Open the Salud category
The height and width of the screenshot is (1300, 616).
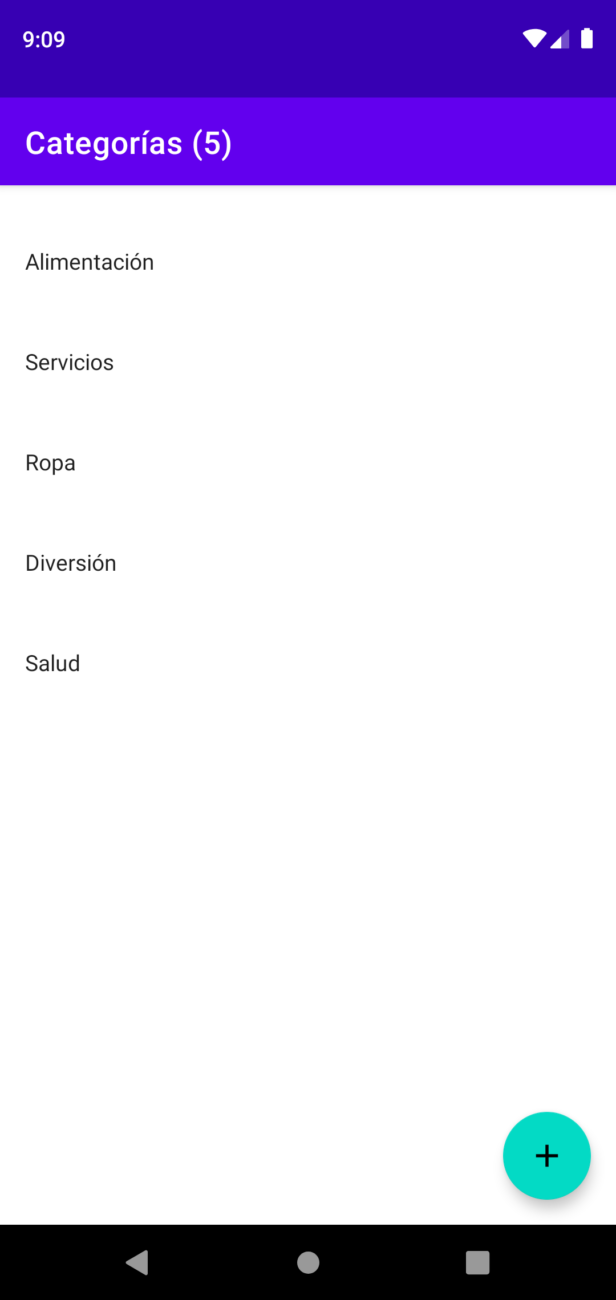[308, 663]
